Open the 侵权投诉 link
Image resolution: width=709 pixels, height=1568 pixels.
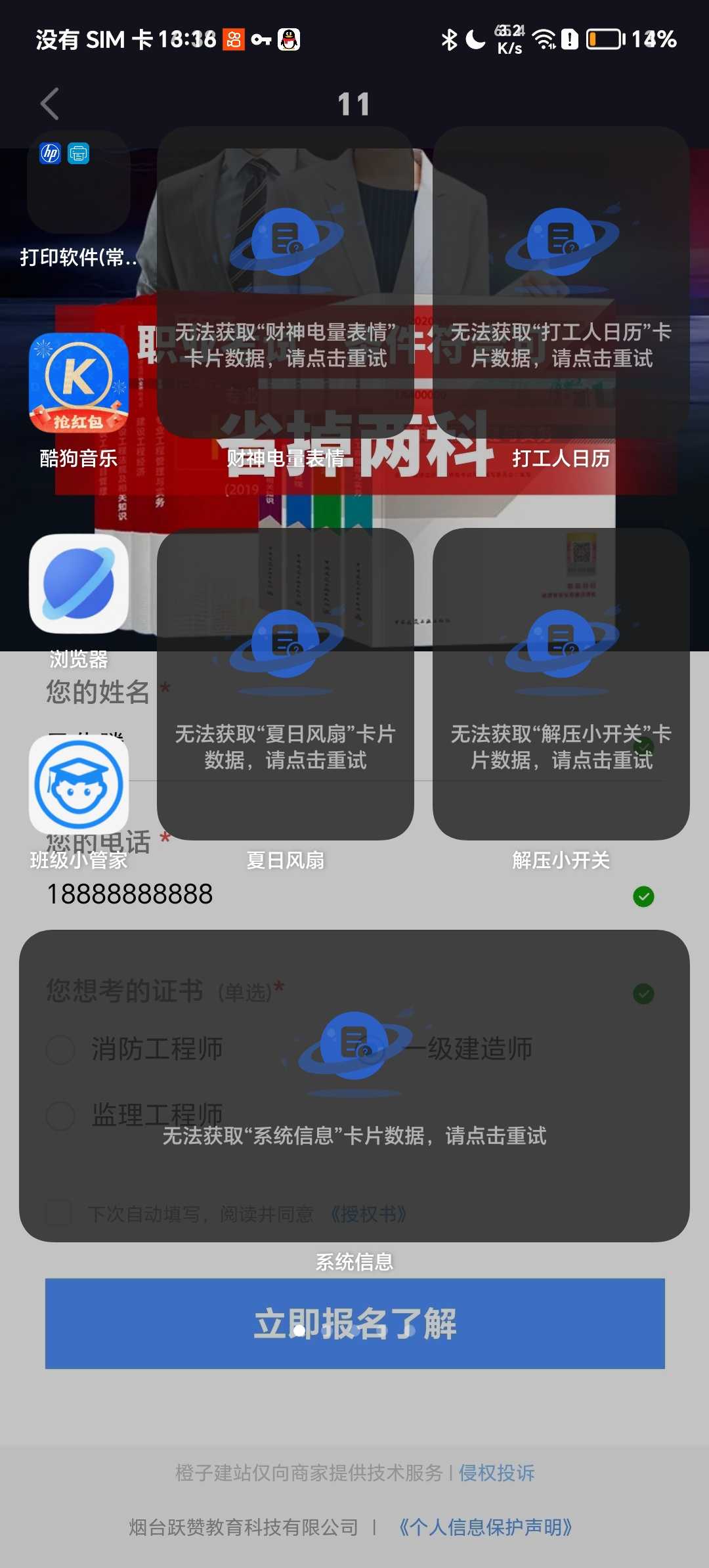(496, 1473)
